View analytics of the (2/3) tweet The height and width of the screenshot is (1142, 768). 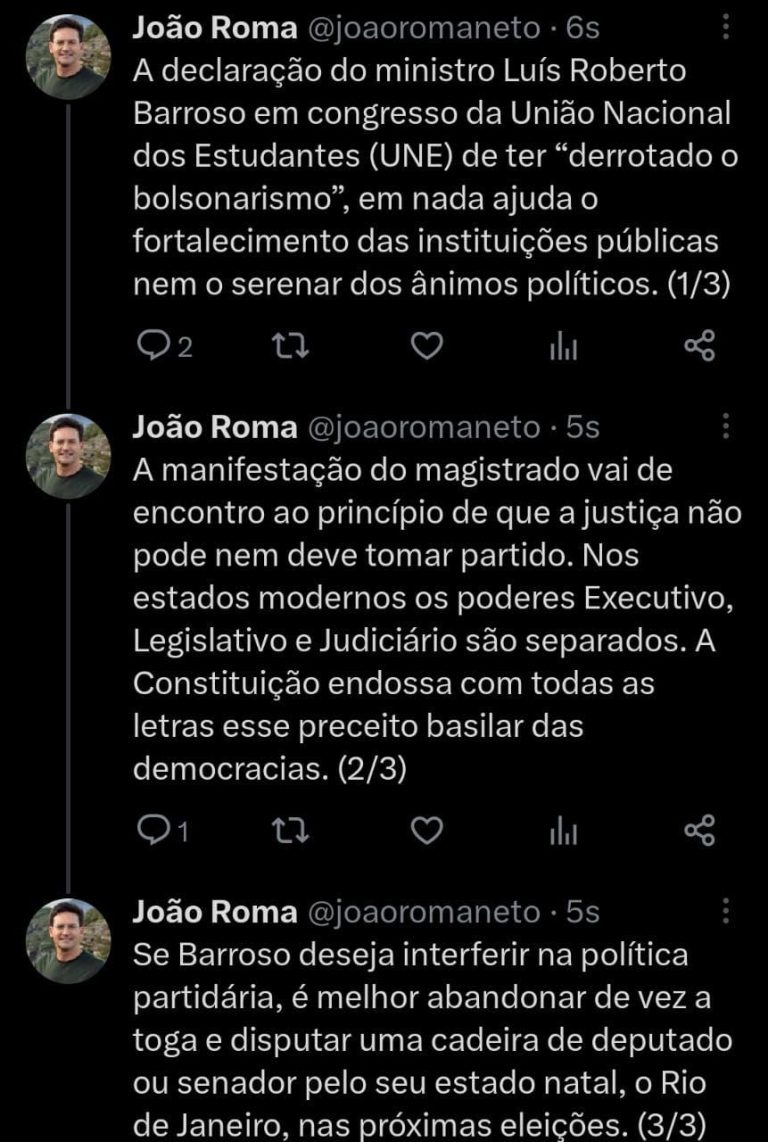click(x=564, y=830)
